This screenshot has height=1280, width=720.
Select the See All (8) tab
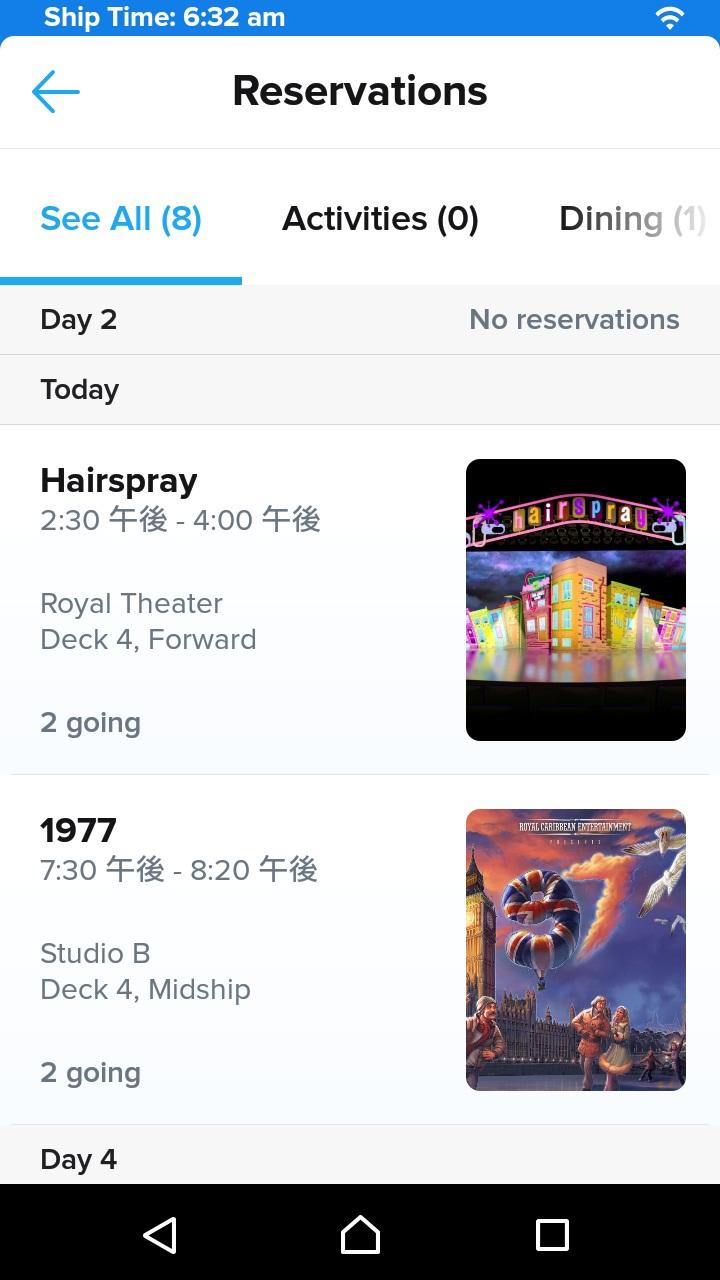coord(121,219)
